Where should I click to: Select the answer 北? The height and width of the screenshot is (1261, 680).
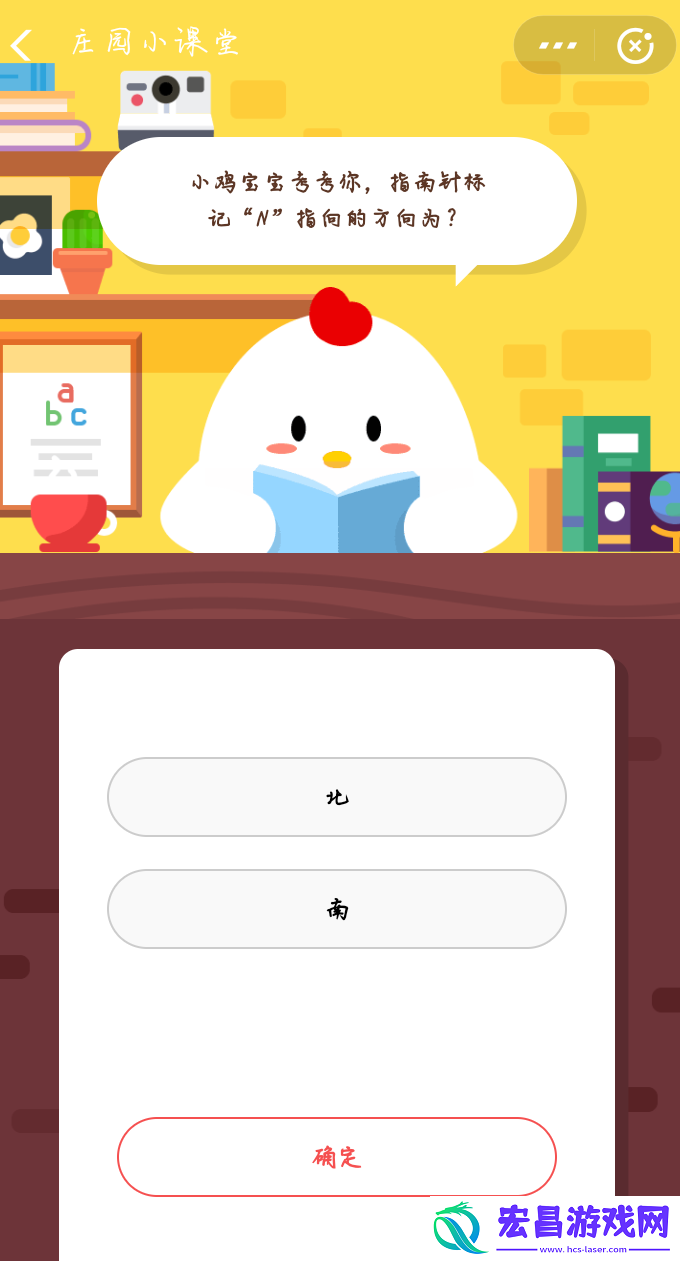(337, 797)
